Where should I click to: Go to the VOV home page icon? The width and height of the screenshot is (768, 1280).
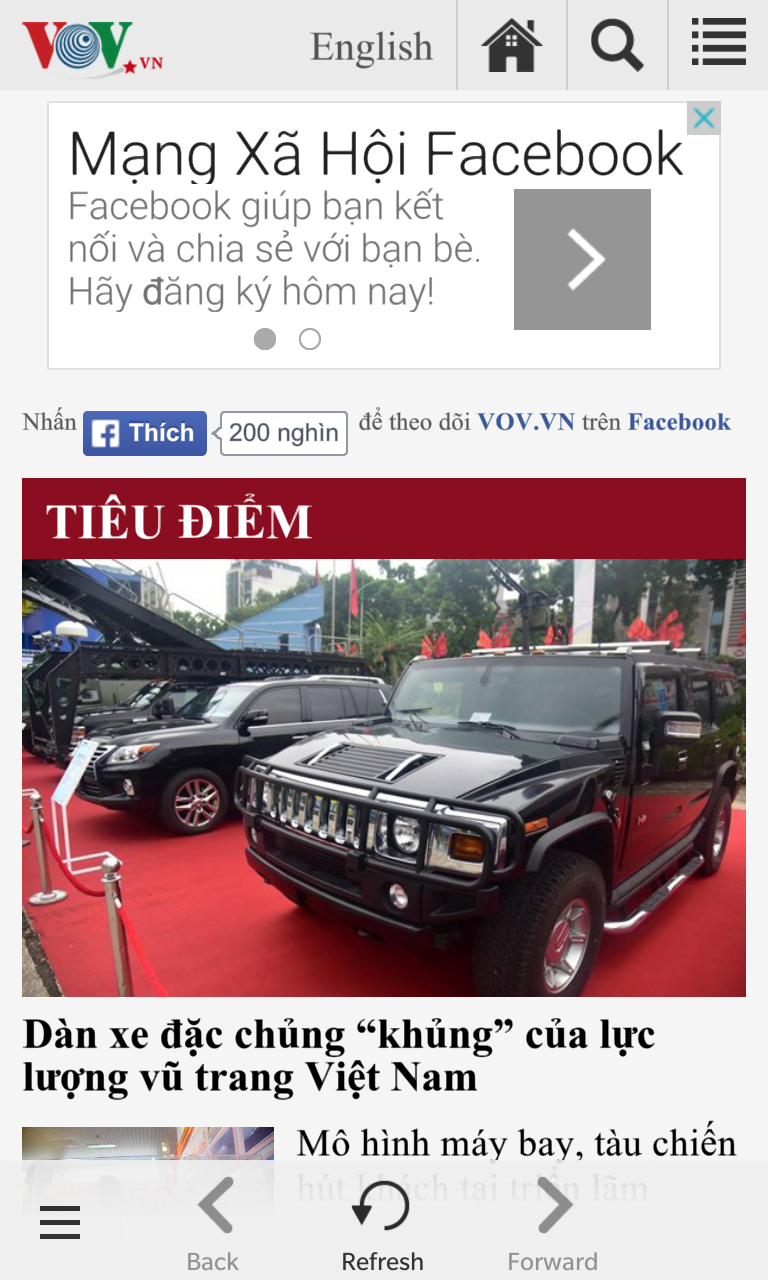click(512, 45)
